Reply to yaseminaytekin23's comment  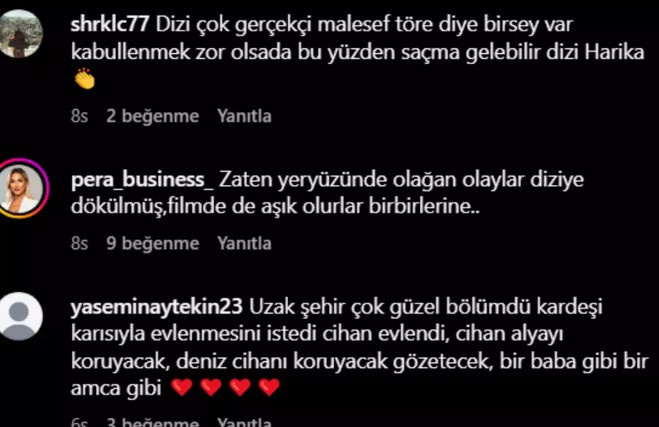tap(244, 422)
